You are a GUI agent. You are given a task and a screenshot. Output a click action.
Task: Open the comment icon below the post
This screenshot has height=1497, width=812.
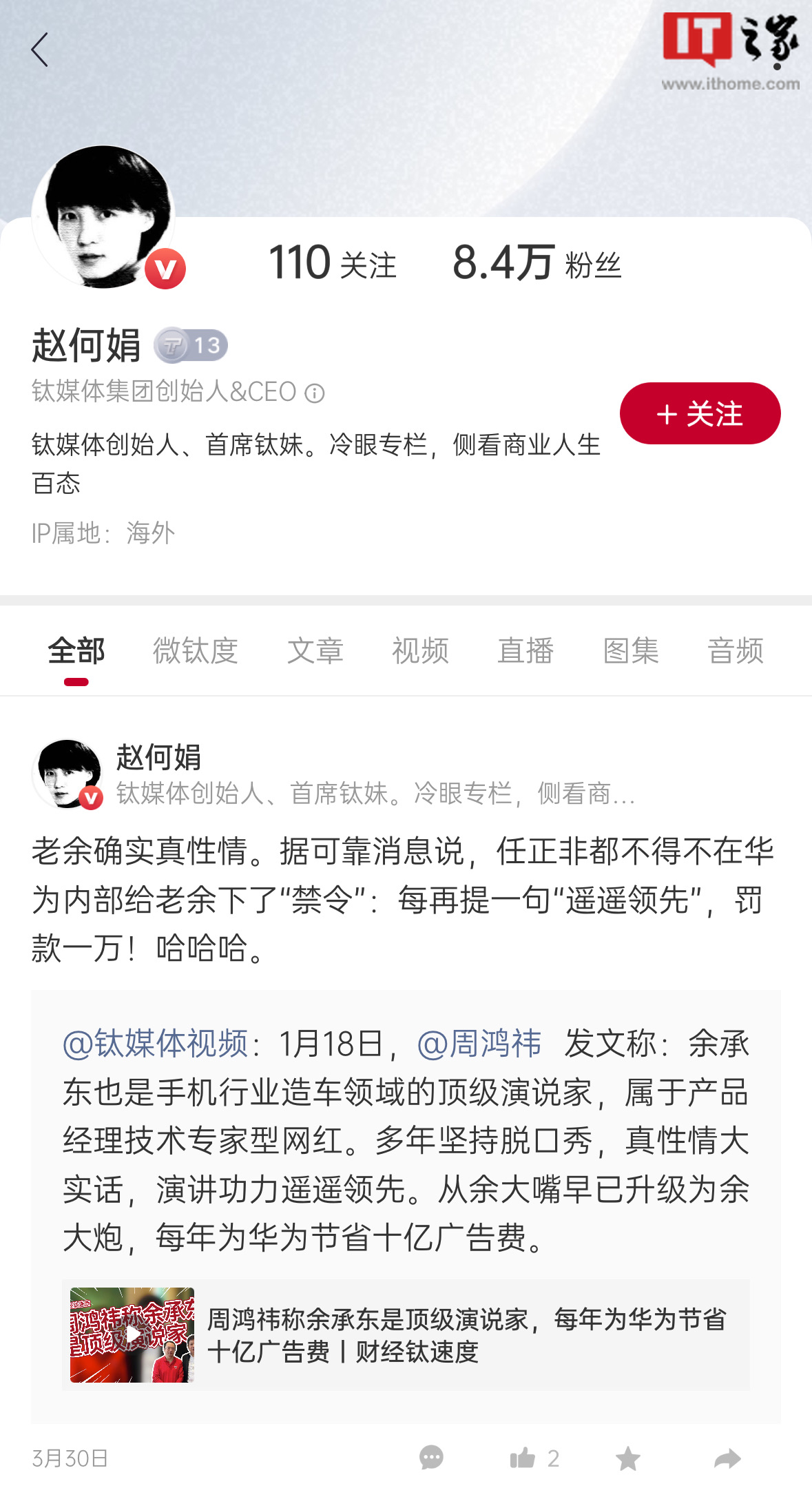tap(432, 1458)
